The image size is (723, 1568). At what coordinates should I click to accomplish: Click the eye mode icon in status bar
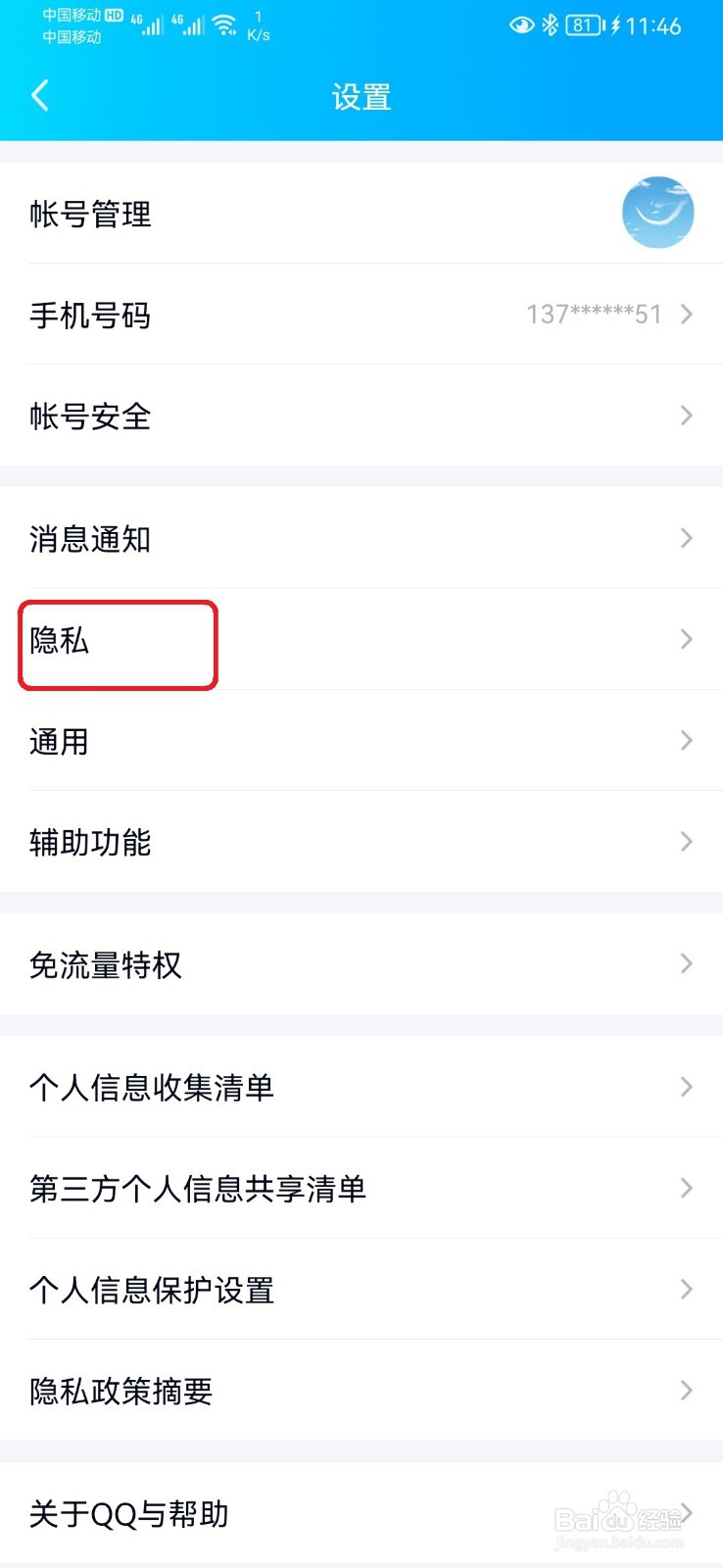pyautogui.click(x=522, y=26)
